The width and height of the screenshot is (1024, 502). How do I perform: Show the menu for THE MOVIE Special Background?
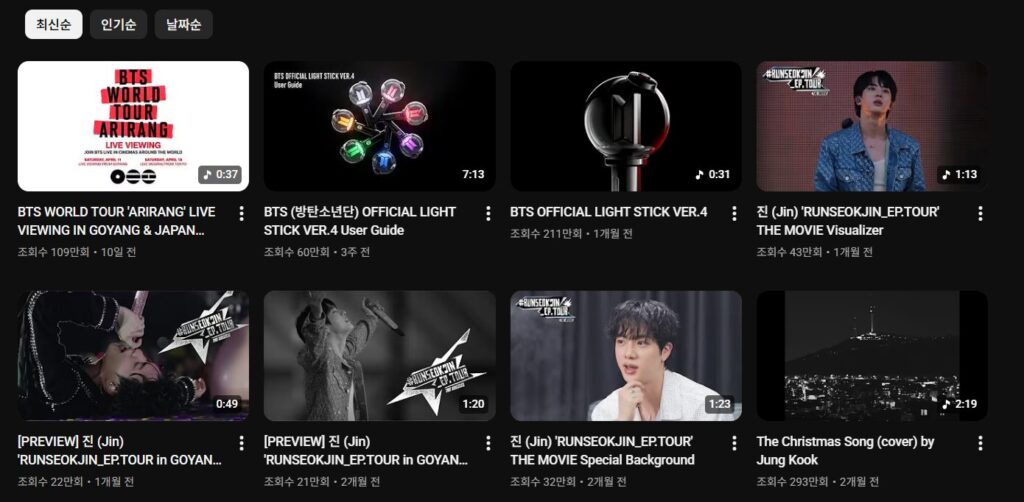(x=734, y=443)
